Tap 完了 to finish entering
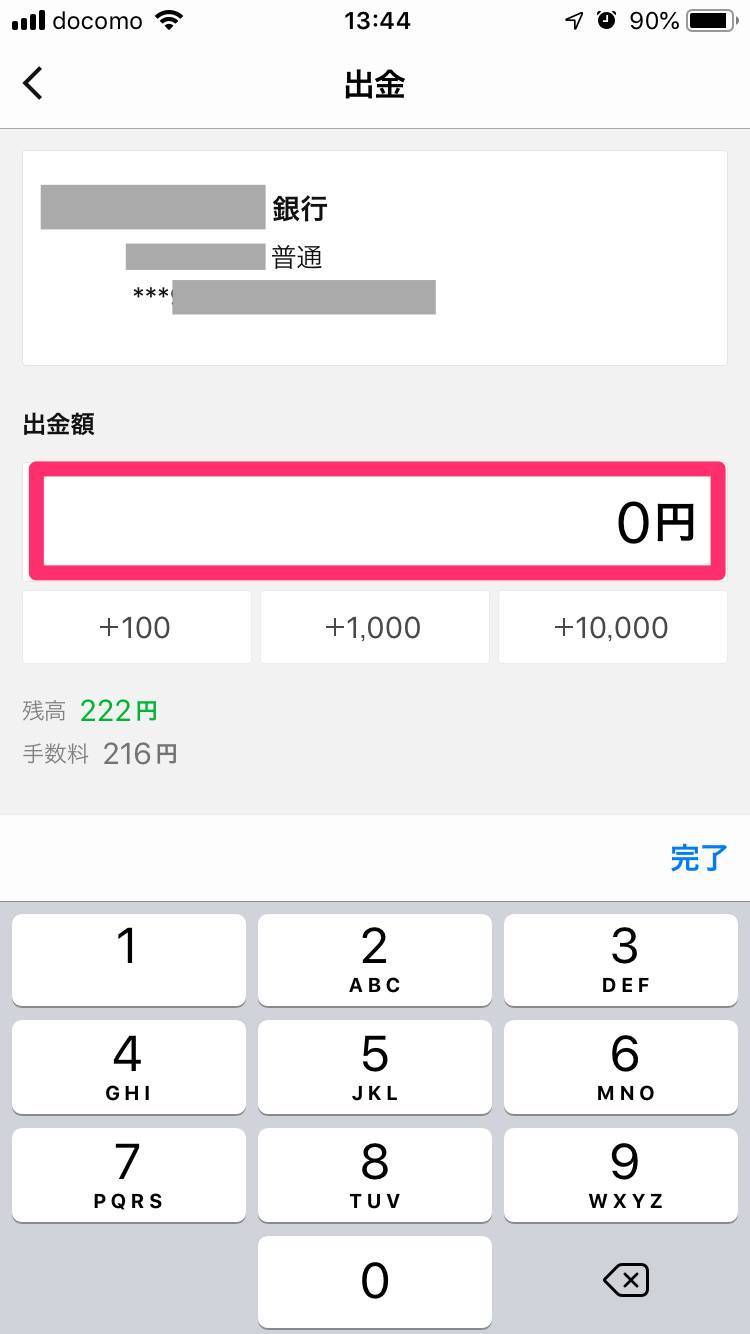Image resolution: width=750 pixels, height=1334 pixels. (697, 858)
